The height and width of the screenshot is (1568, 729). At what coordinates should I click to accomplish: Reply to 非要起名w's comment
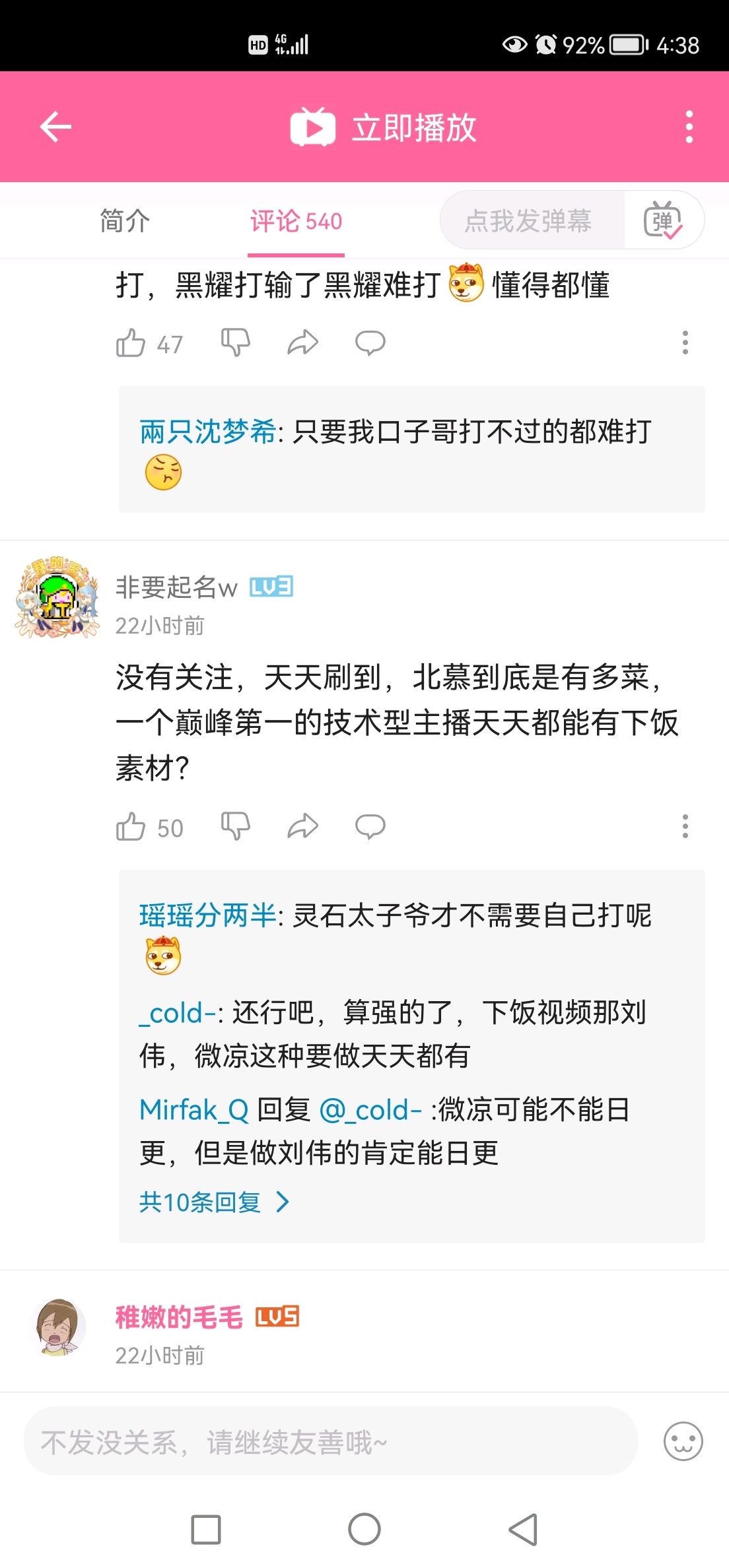(x=370, y=827)
